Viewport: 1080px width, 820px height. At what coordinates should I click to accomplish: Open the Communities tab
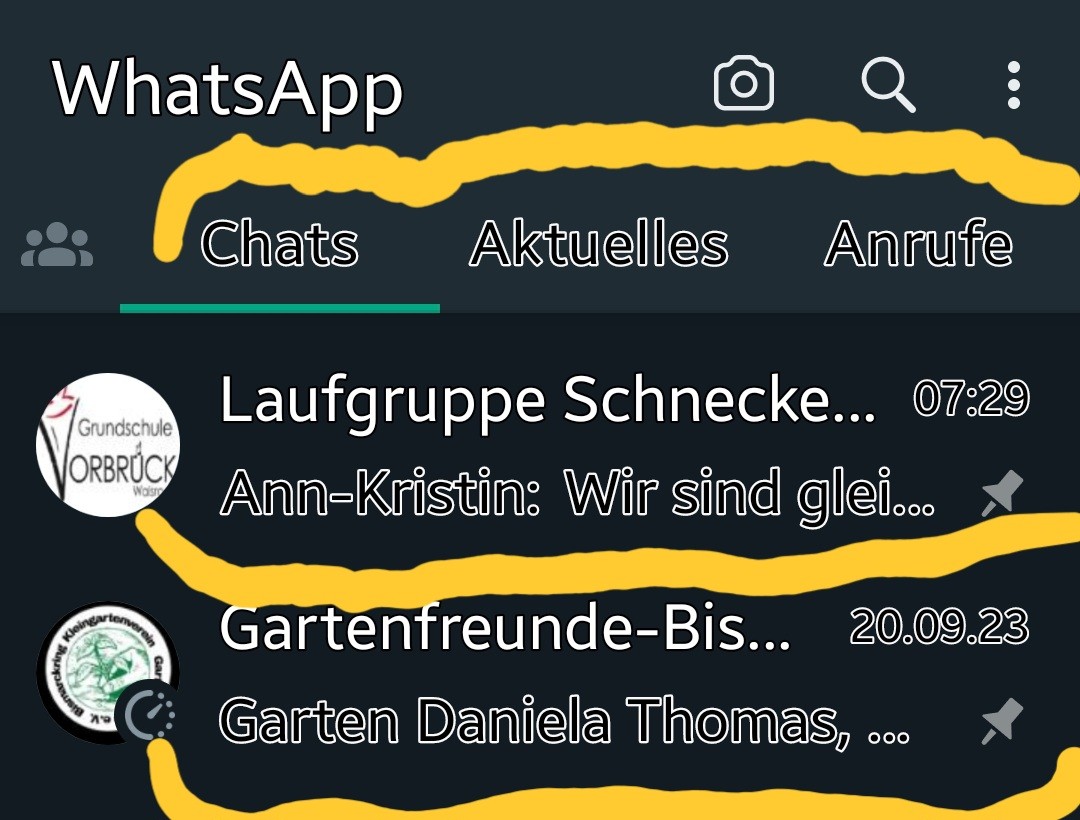(57, 245)
